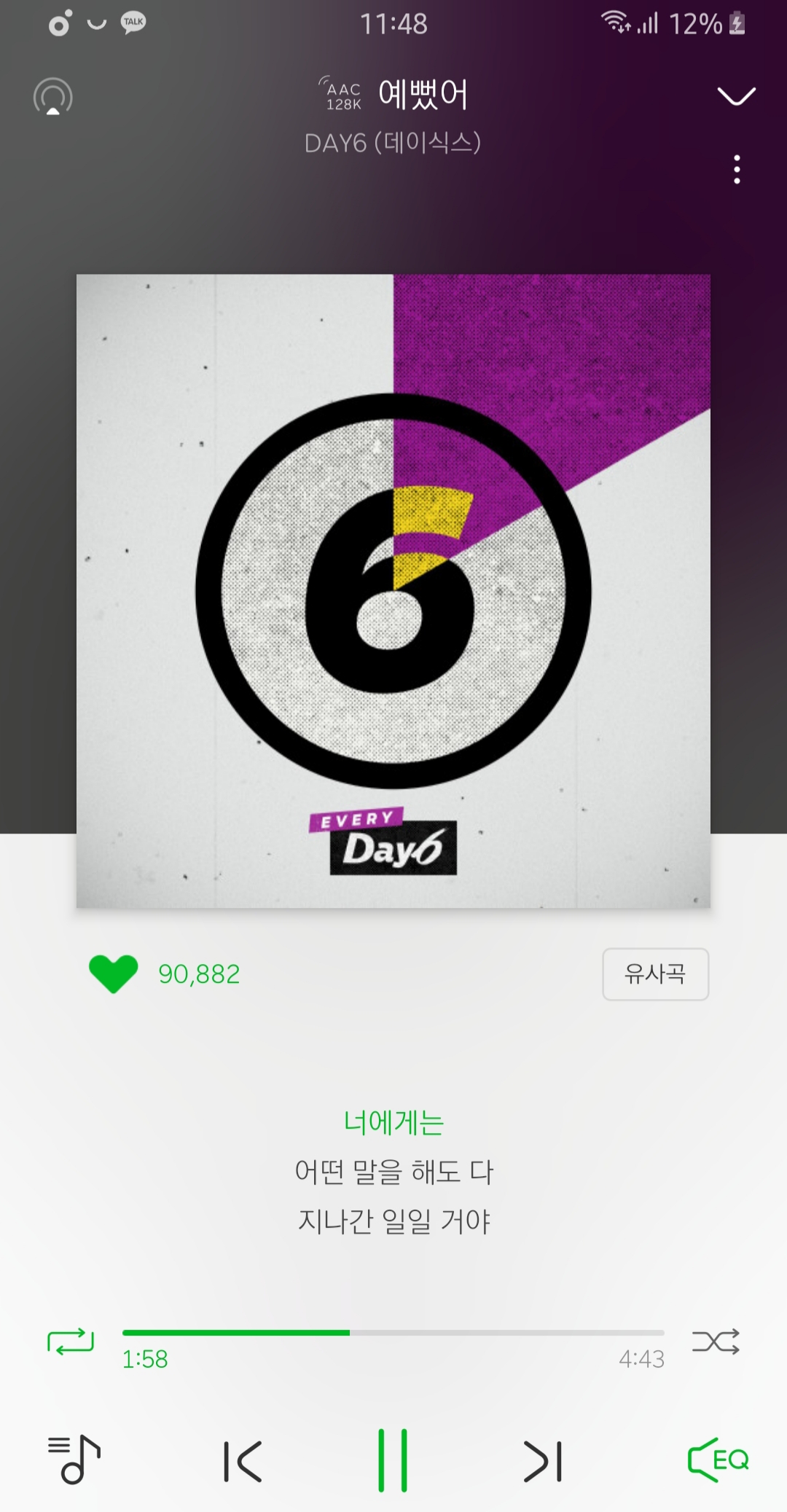Tap the like count 90,882
This screenshot has height=1512, width=787.
pos(198,974)
